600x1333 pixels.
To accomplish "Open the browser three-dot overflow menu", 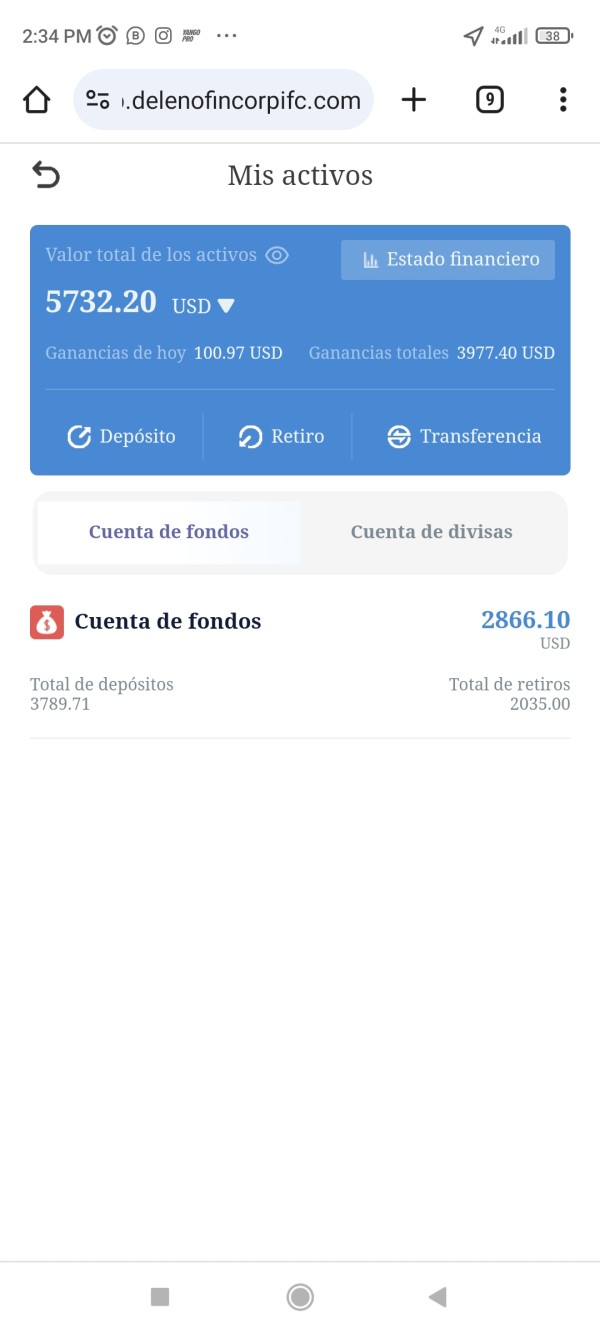I will coord(563,100).
